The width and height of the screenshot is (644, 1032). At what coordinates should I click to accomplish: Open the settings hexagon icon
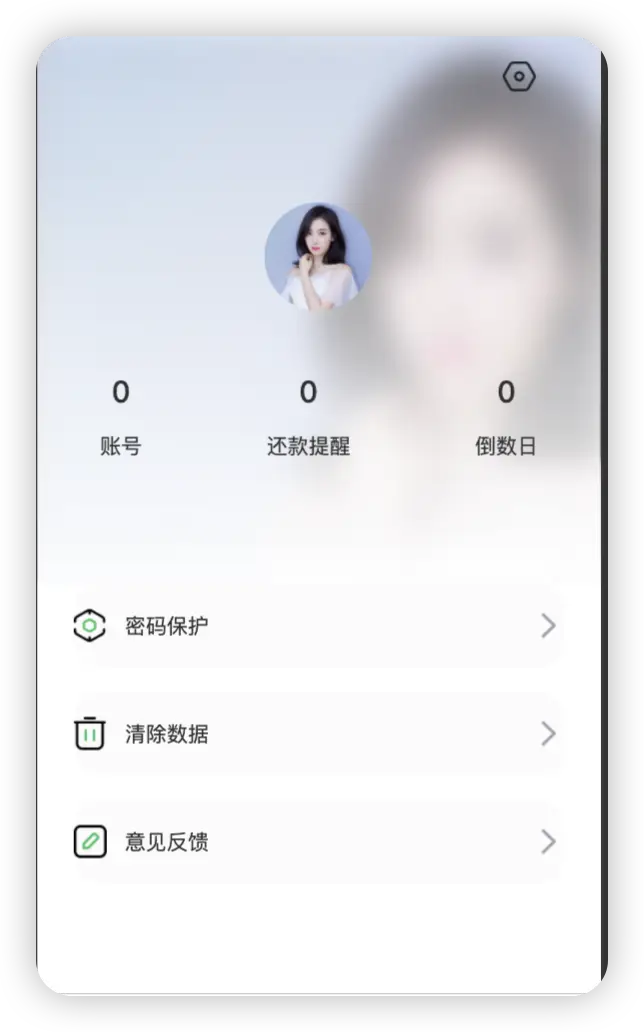[519, 77]
